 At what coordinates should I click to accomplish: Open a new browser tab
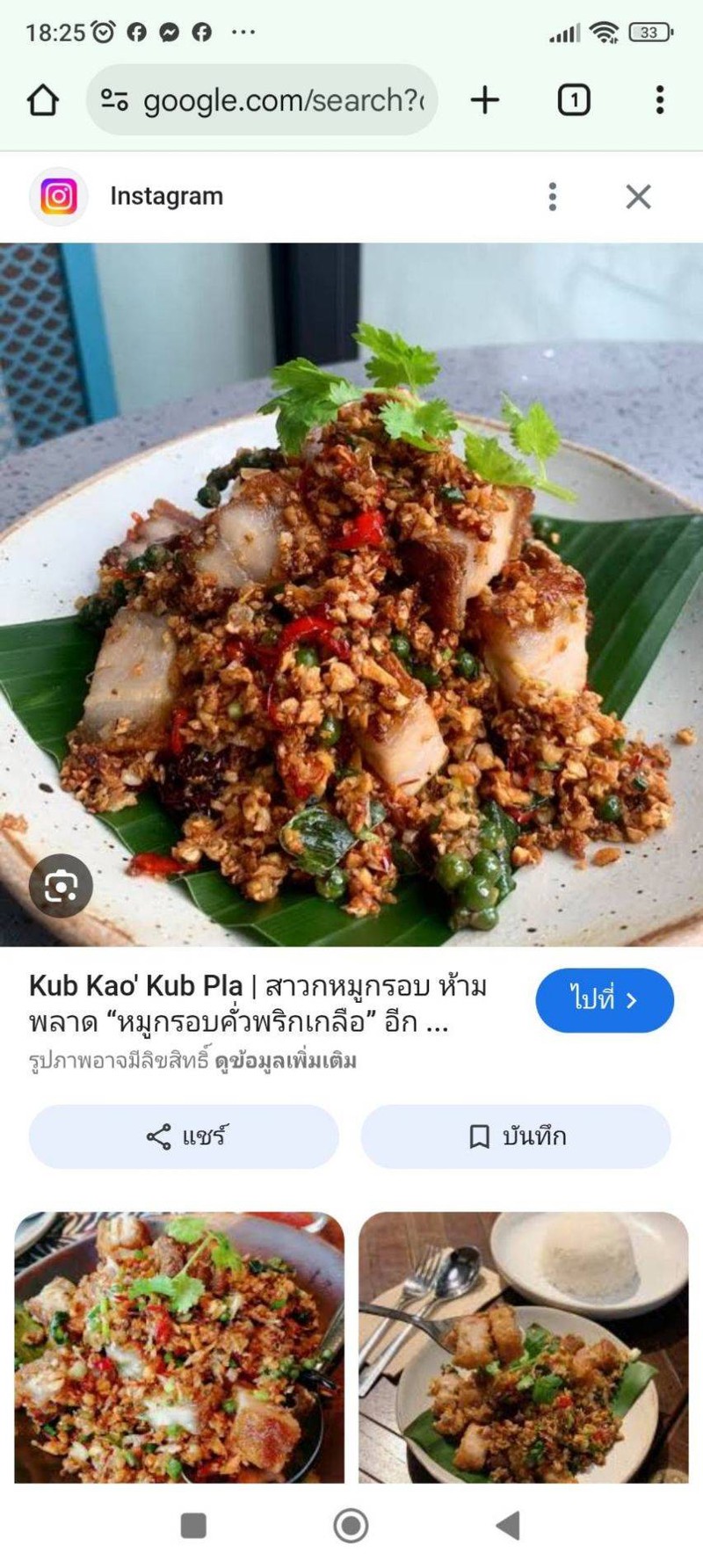pos(484,100)
